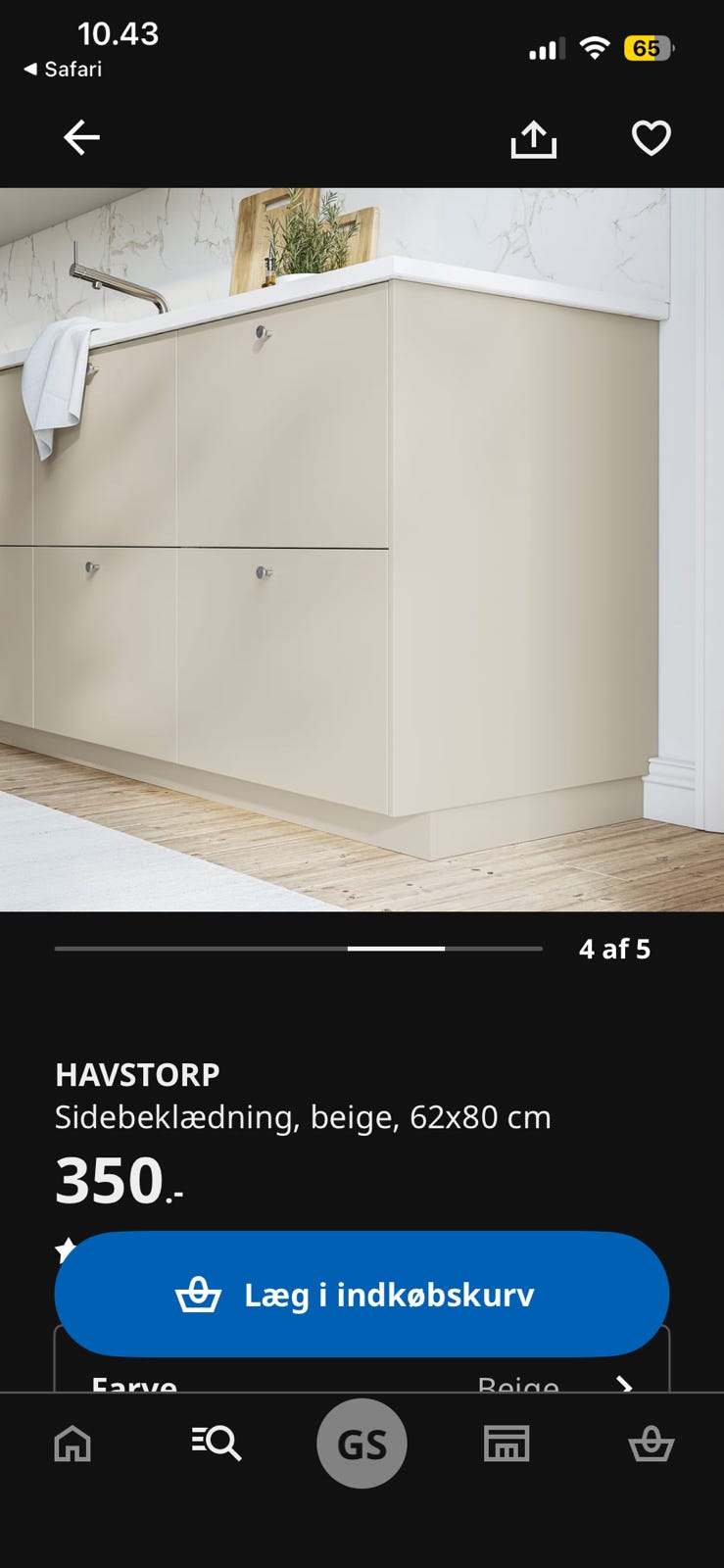Open the search function
The height and width of the screenshot is (1568, 724).
click(217, 1443)
